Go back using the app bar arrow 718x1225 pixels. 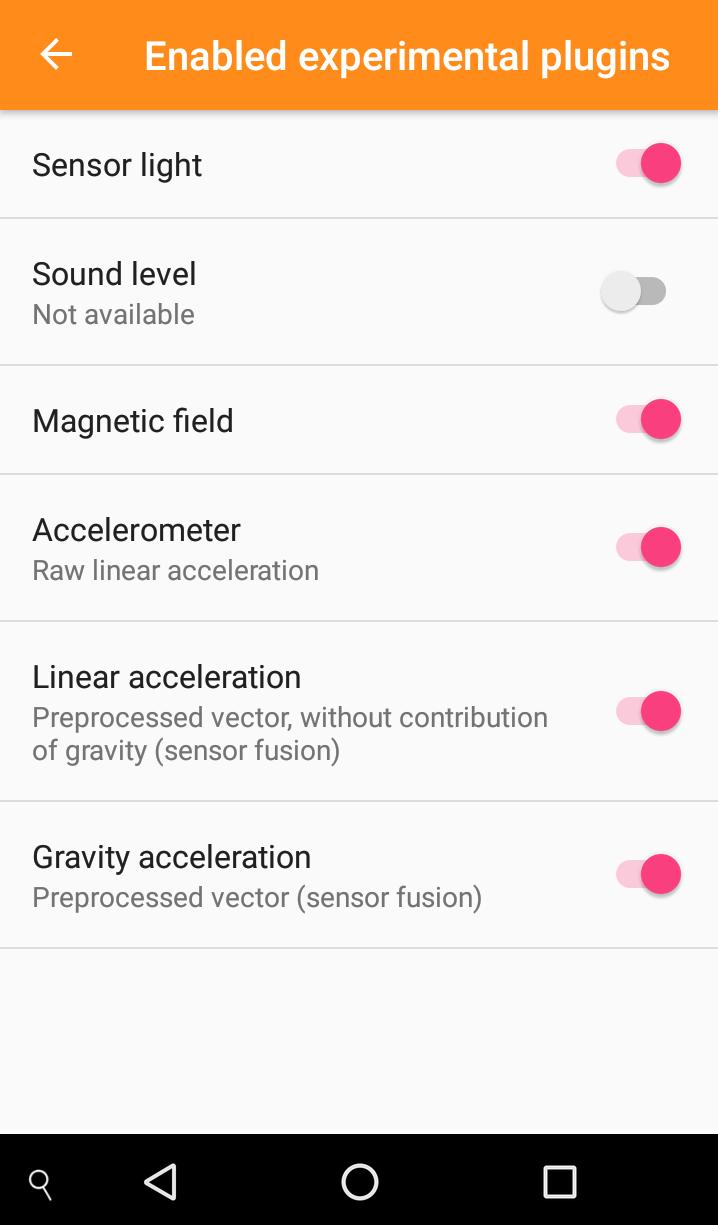pos(56,55)
